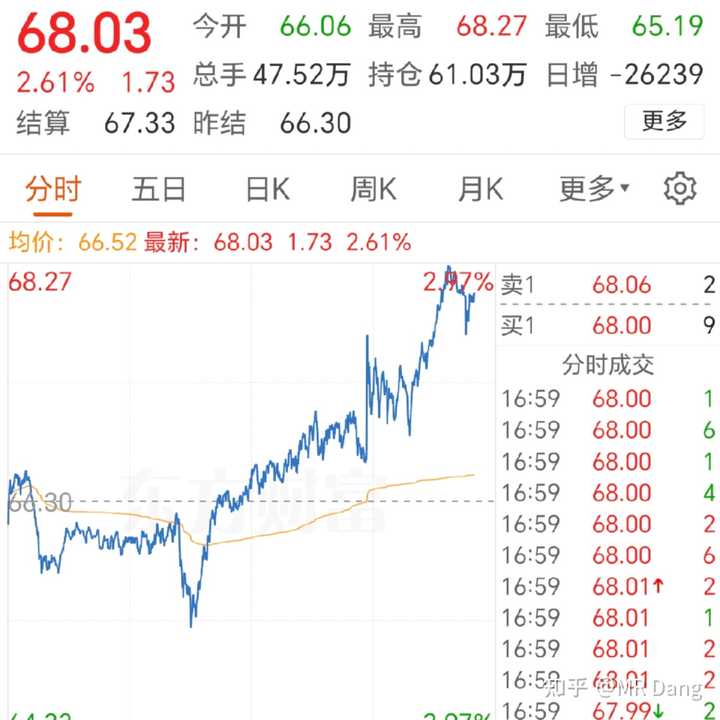Select the 分时 chart tab
Viewport: 720px width, 720px height.
[53, 188]
